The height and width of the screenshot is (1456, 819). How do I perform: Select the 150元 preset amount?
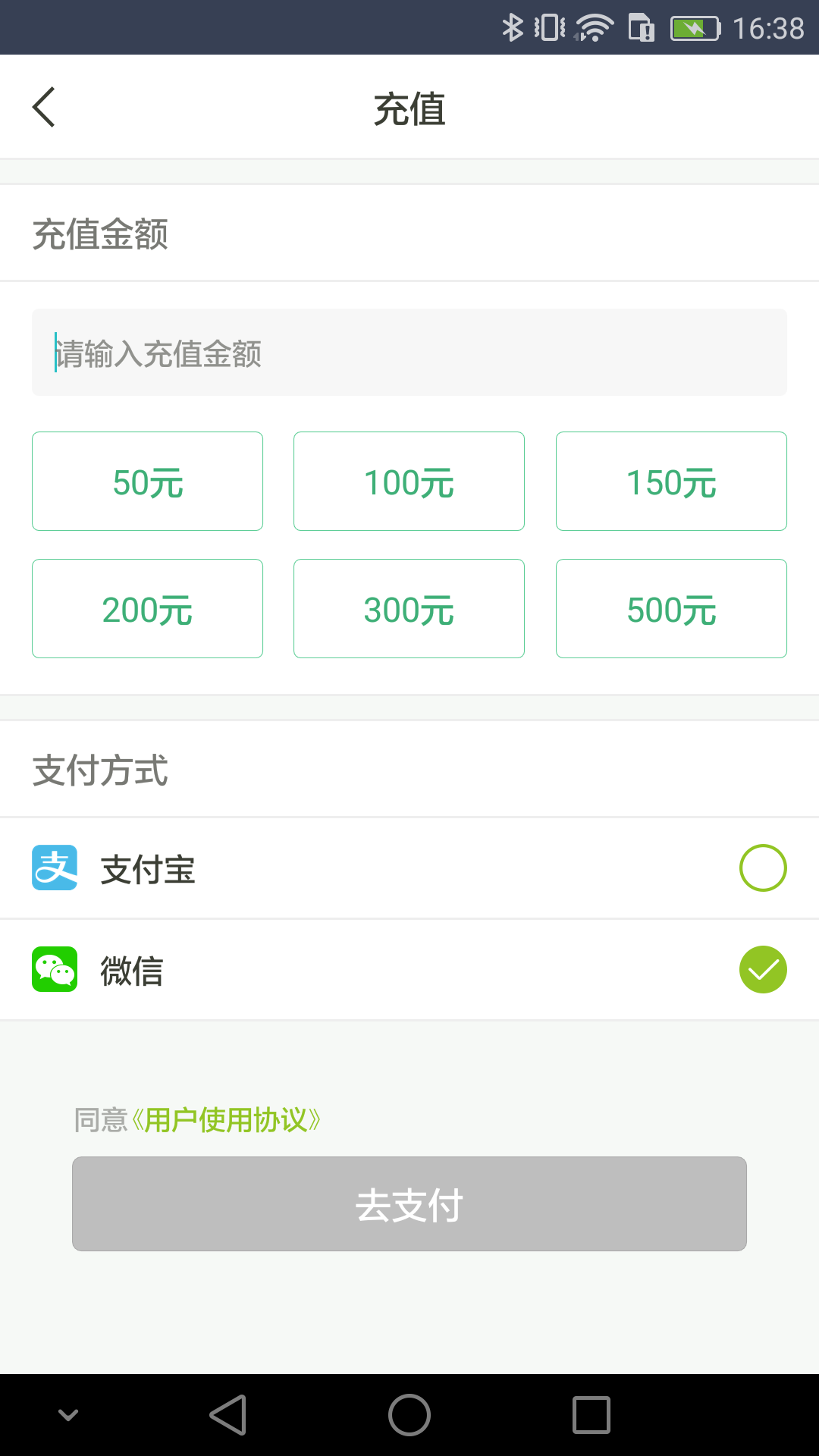click(x=671, y=481)
